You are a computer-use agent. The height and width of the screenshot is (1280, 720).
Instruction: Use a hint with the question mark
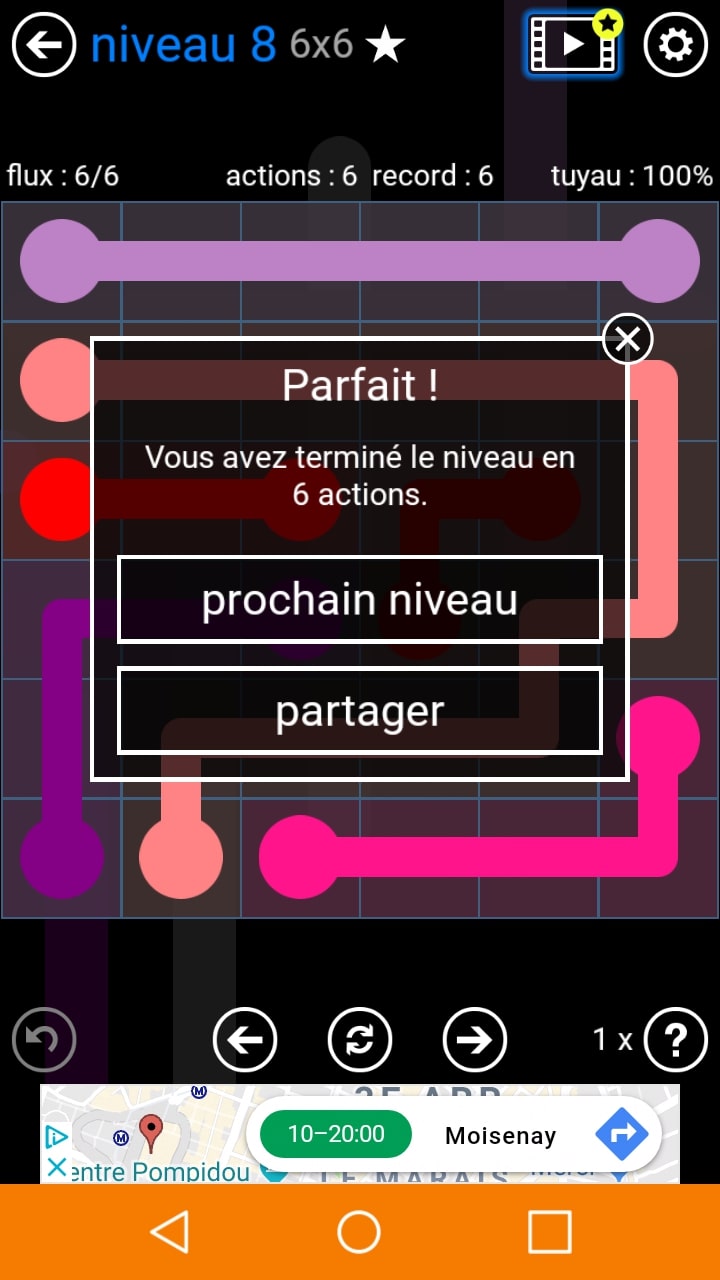(675, 1040)
